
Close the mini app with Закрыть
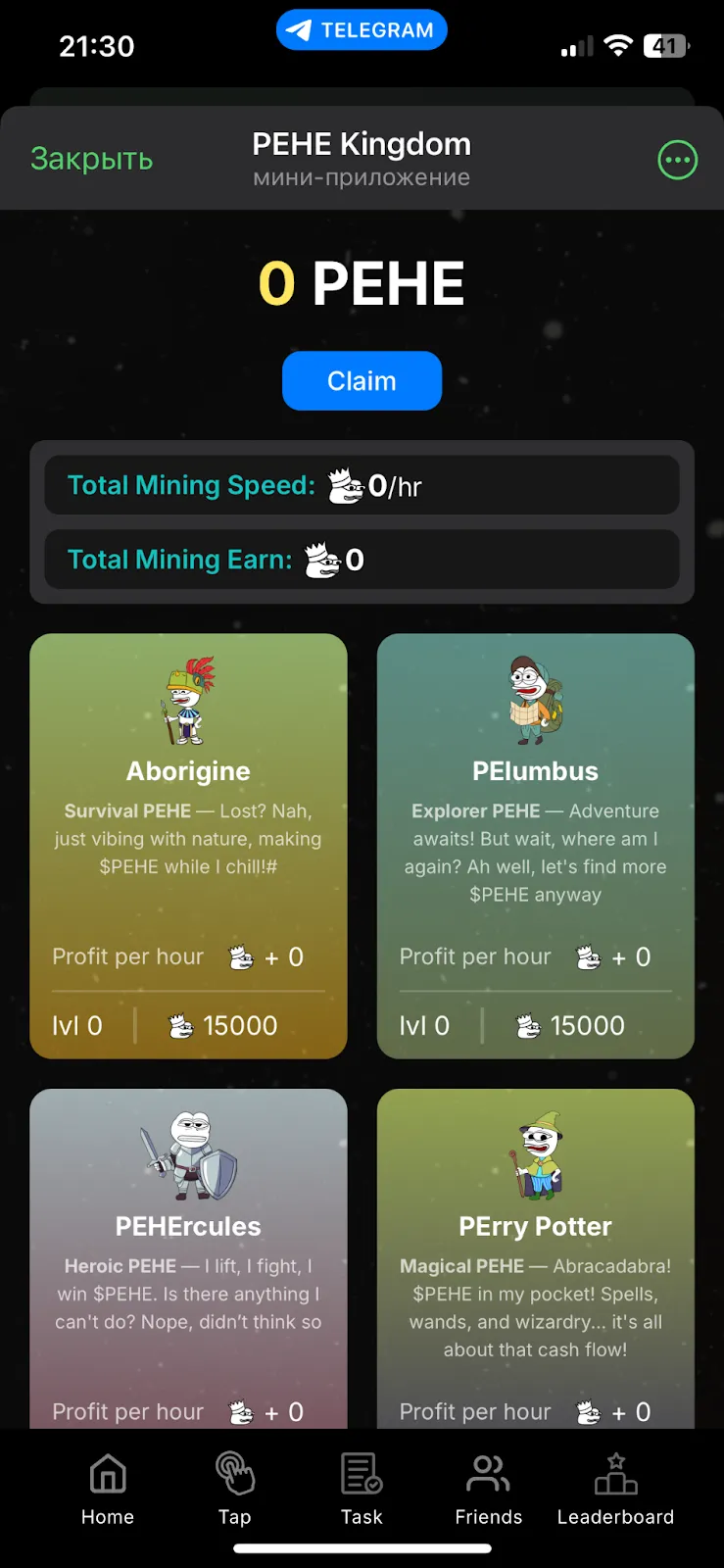pyautogui.click(x=91, y=159)
